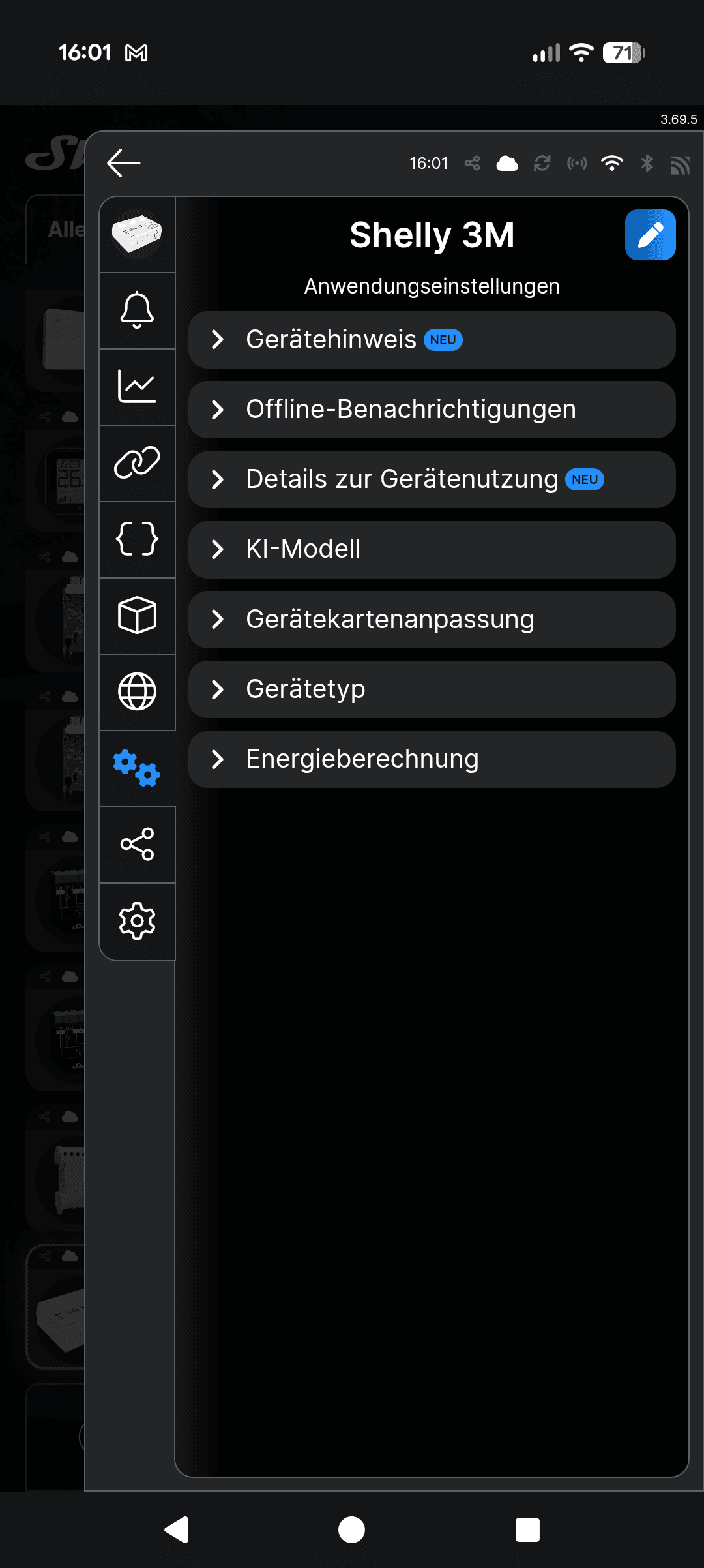Open Gerätekartenanpassung options
This screenshot has width=704, height=1568.
[432, 620]
